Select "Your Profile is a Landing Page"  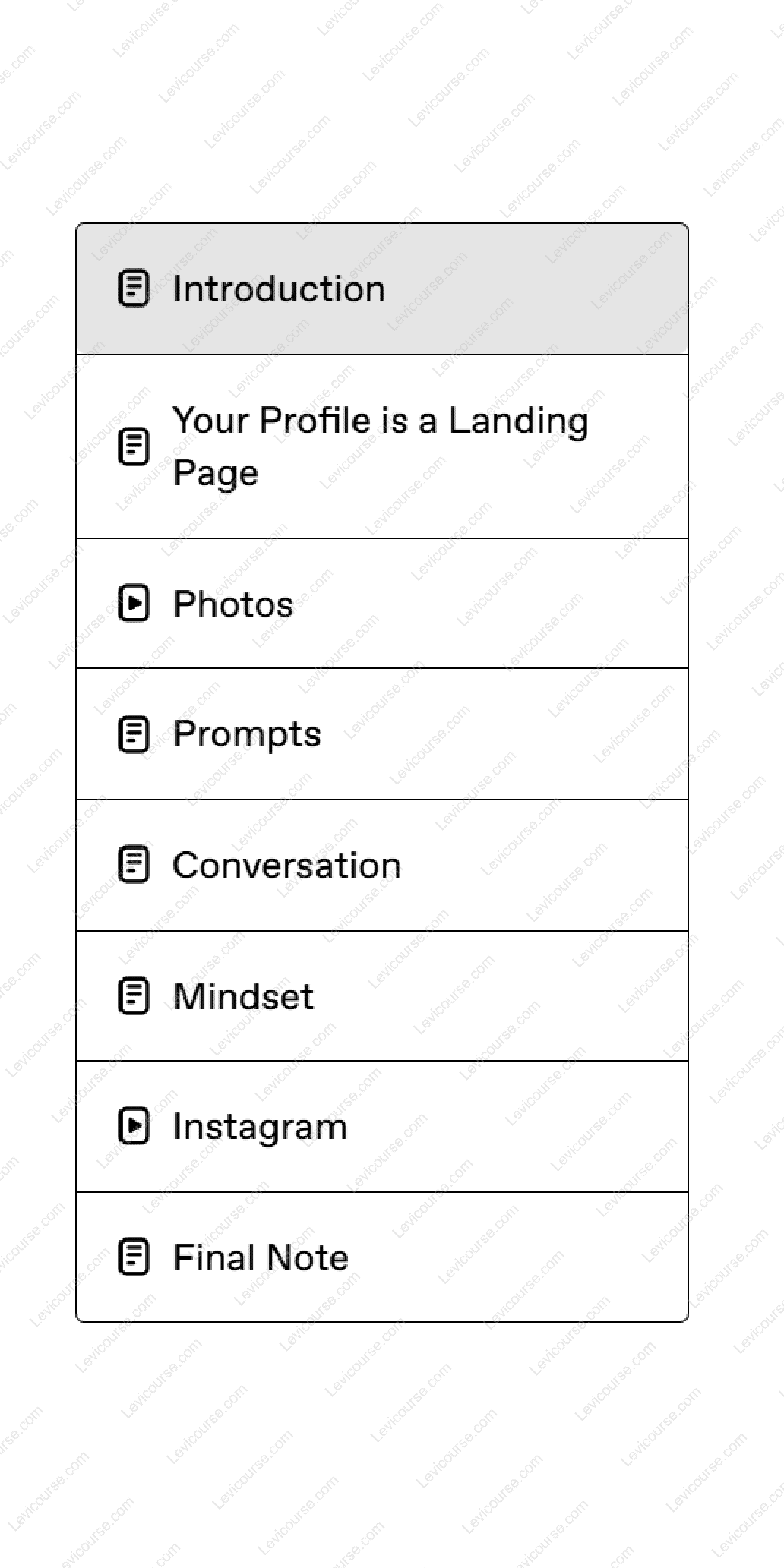click(x=380, y=446)
